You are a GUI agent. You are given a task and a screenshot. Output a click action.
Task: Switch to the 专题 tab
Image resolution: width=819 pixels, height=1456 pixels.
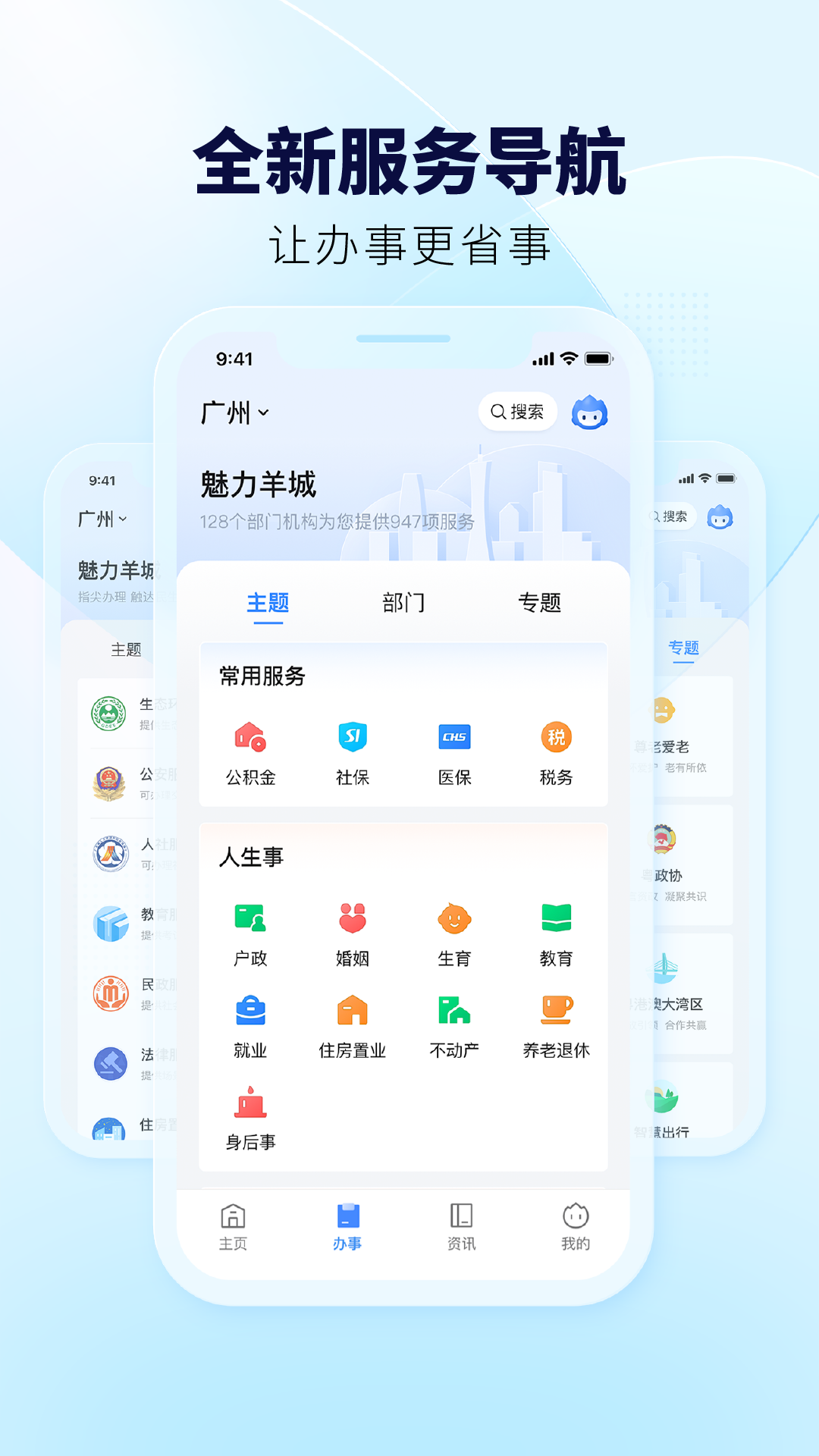(x=541, y=601)
